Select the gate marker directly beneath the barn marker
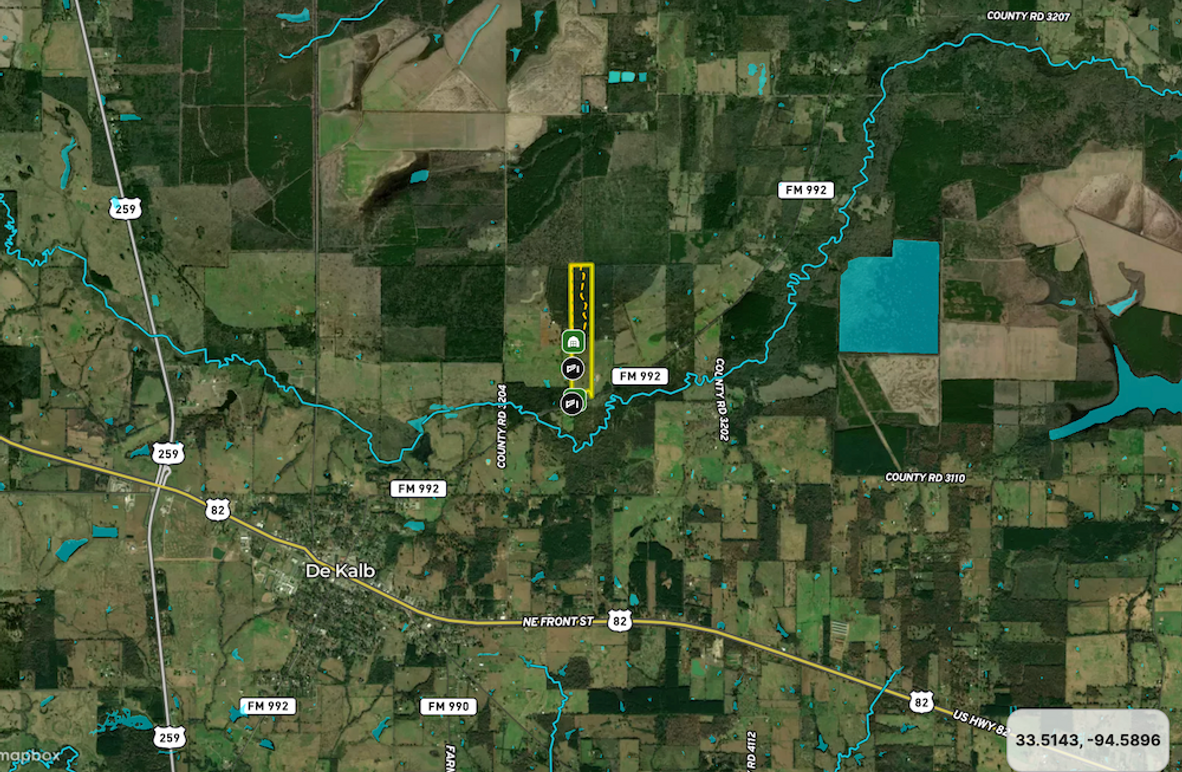 pos(571,369)
